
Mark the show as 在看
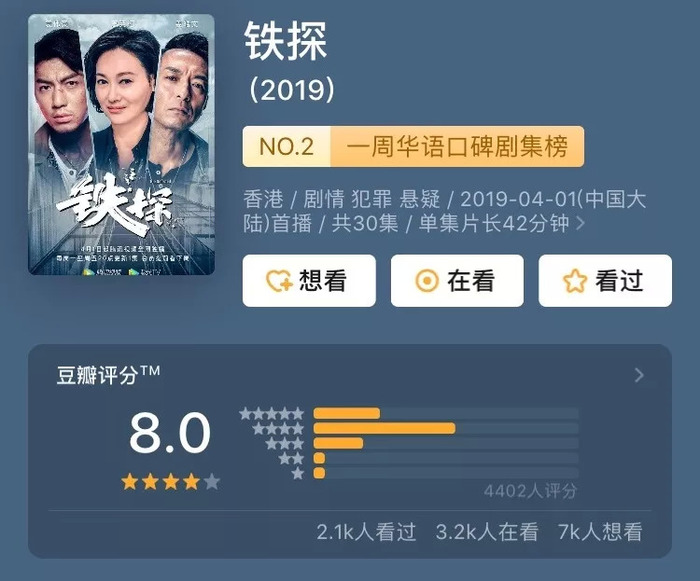pyautogui.click(x=457, y=281)
